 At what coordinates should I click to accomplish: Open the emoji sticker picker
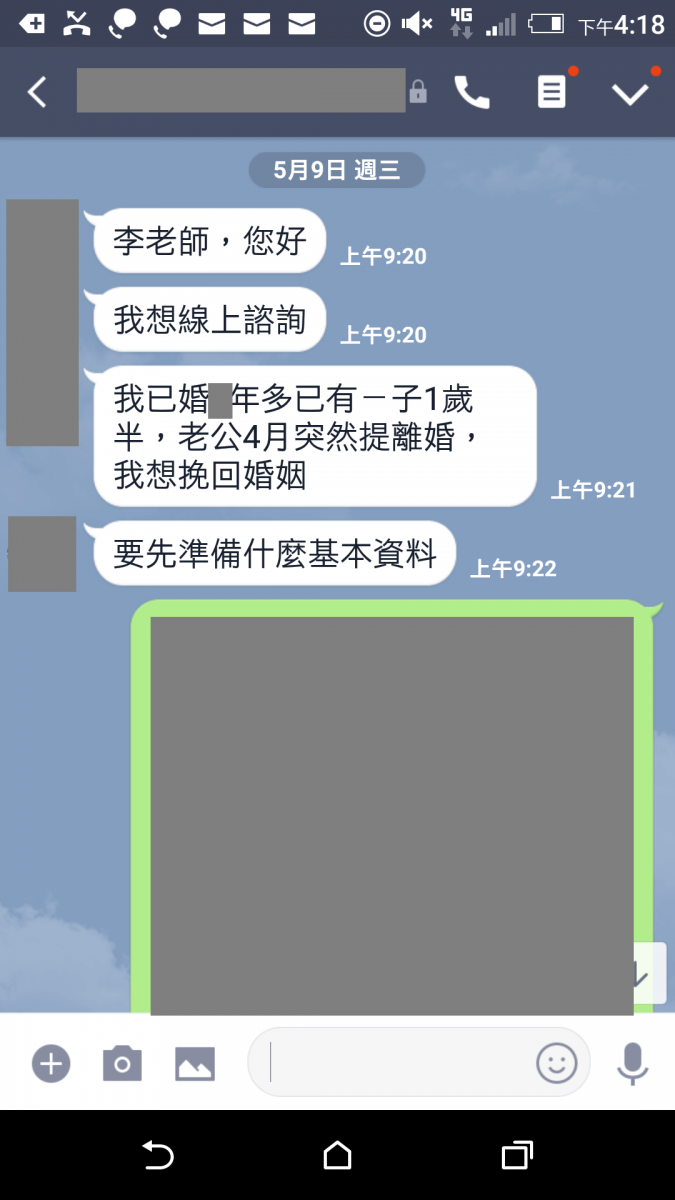(x=557, y=1063)
